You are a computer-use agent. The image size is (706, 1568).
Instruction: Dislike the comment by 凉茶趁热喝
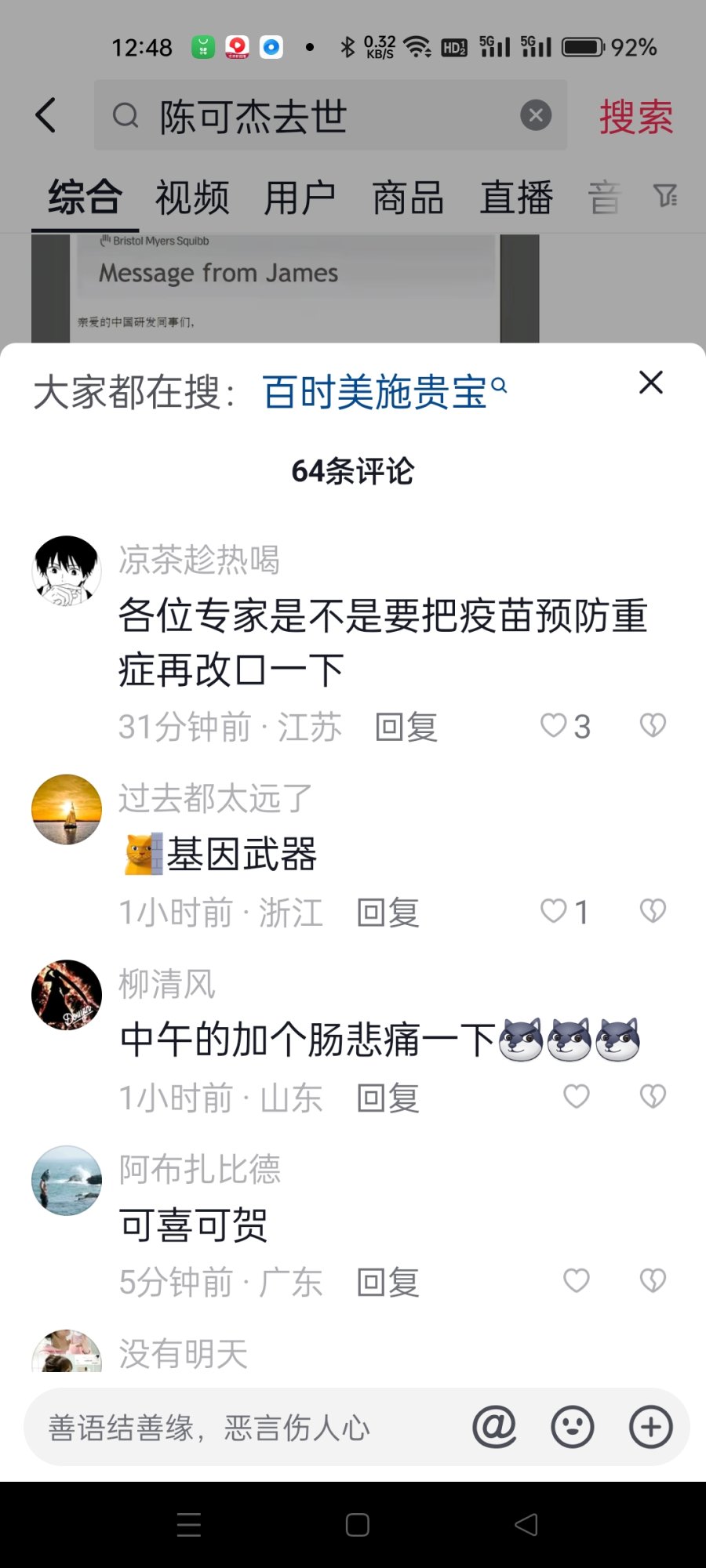pos(653,725)
